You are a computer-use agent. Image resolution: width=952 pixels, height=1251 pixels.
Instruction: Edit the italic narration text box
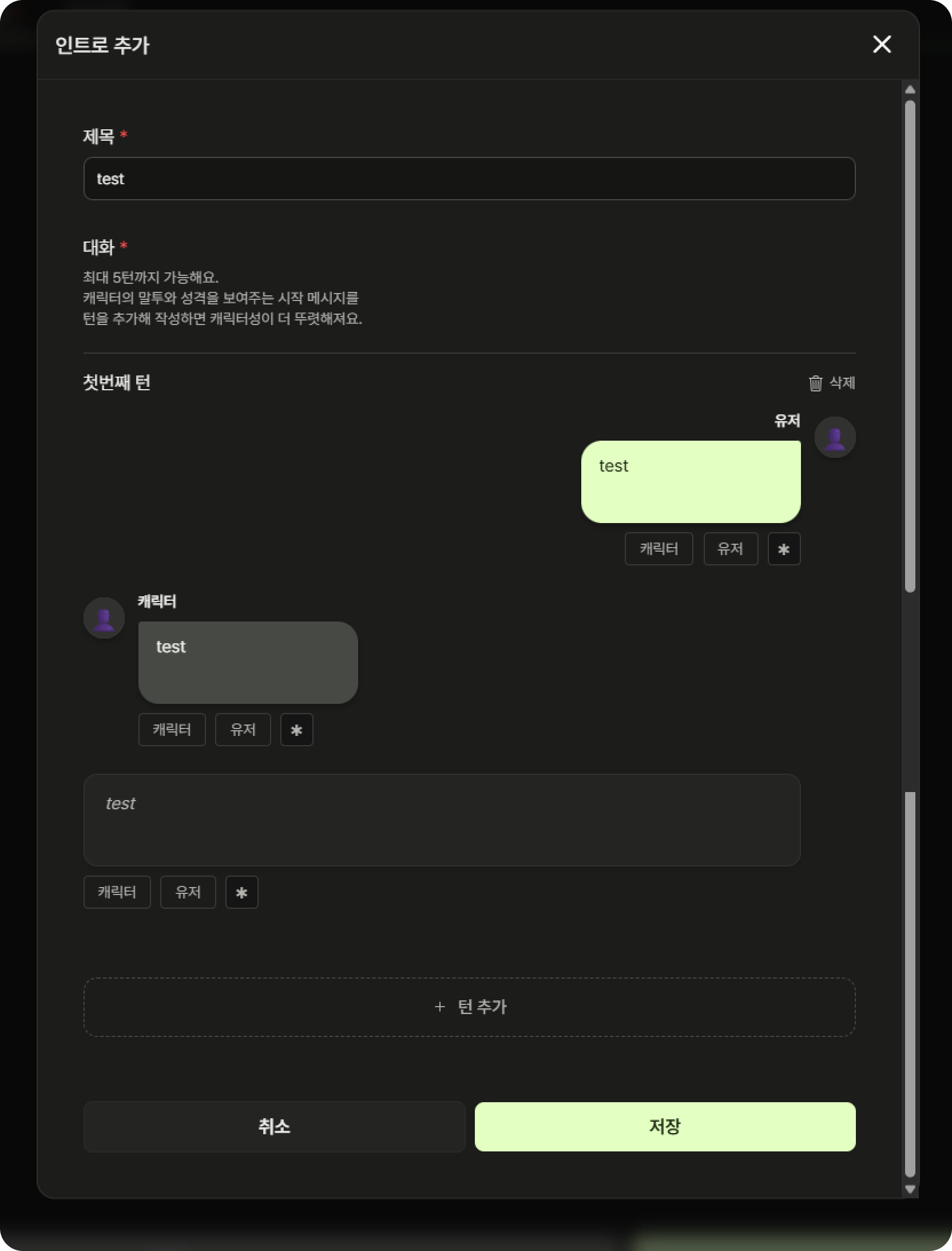[x=442, y=820]
